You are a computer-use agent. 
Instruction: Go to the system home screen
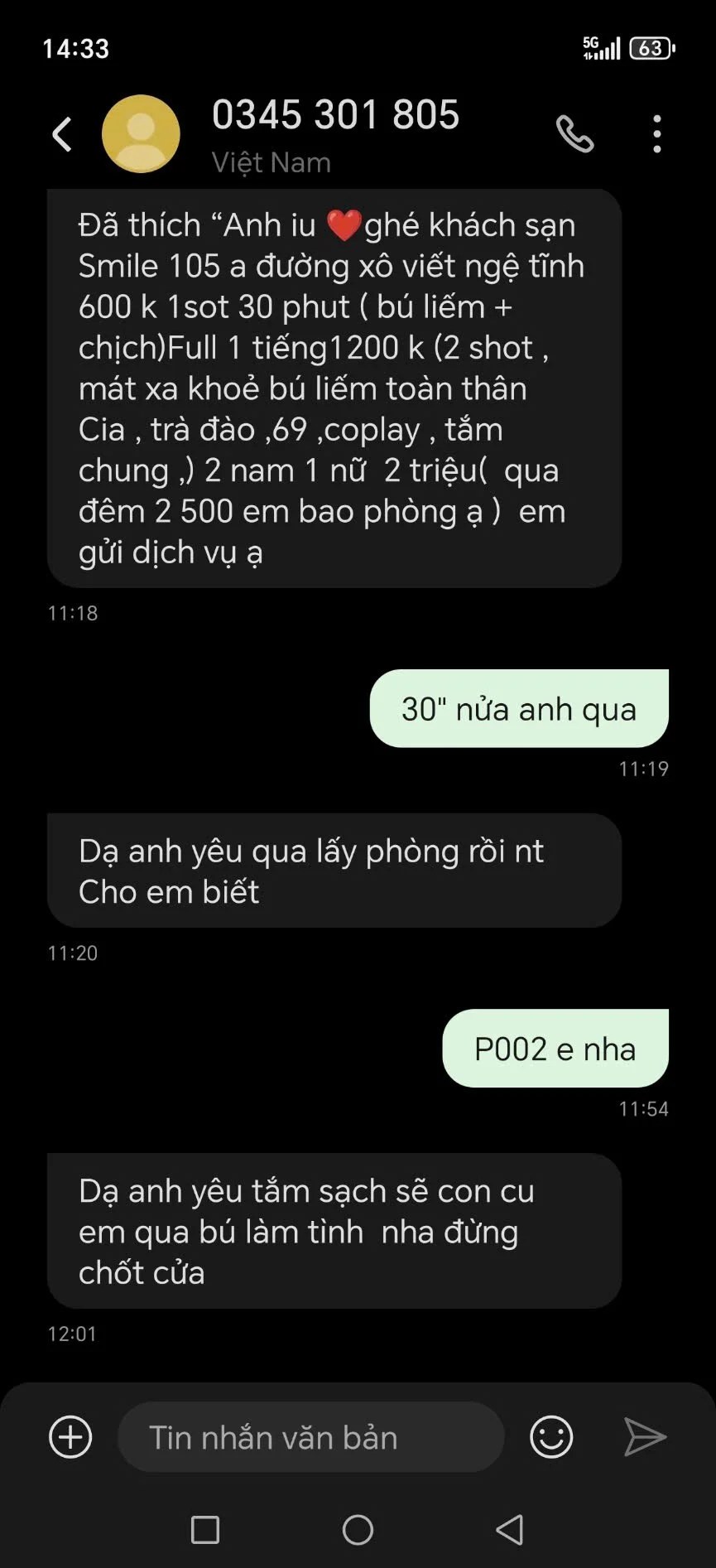pyautogui.click(x=358, y=1530)
